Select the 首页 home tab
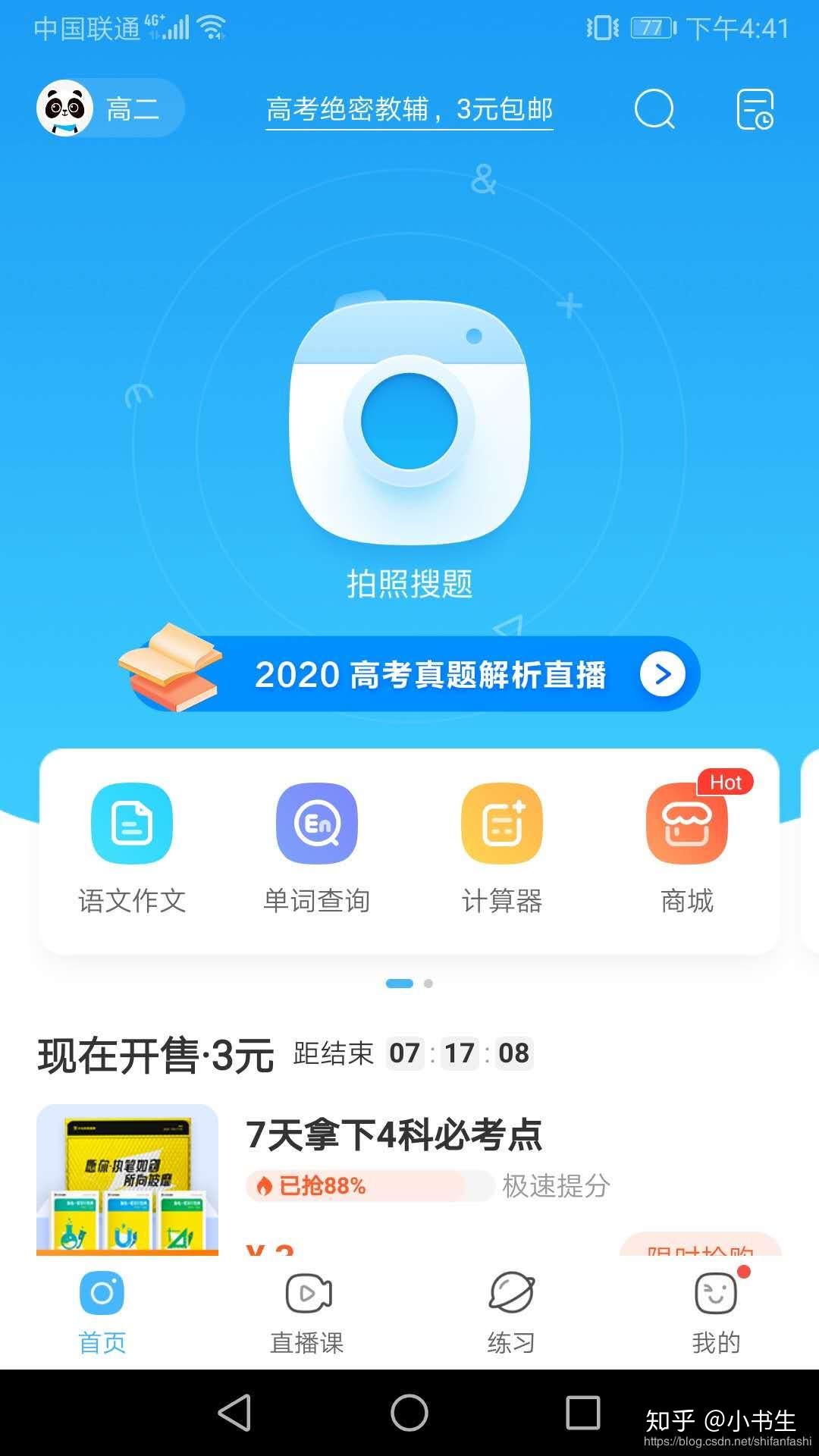The width and height of the screenshot is (819, 1456). (102, 1312)
